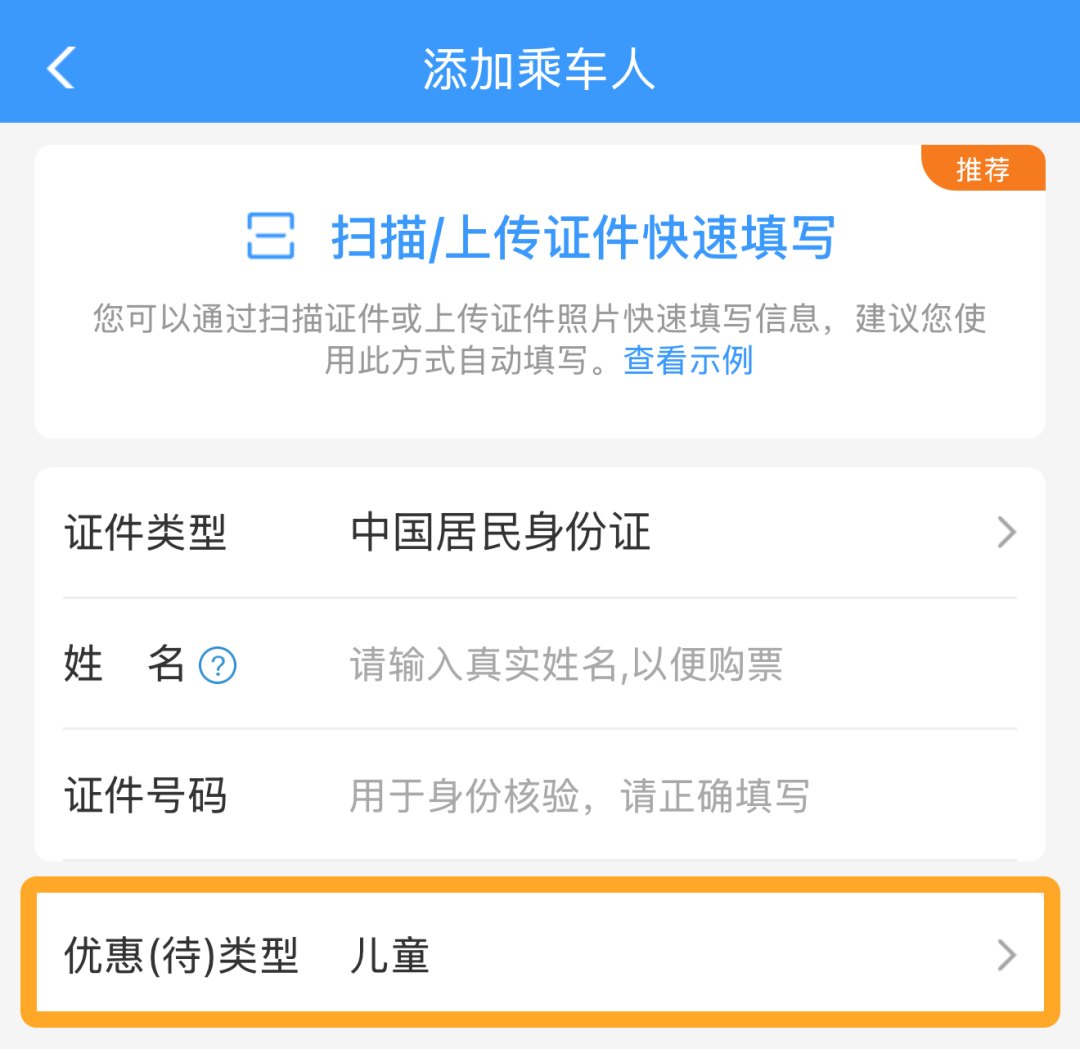Go back from 添加乘车人 page
The width and height of the screenshot is (1080, 1049).
[x=62, y=68]
